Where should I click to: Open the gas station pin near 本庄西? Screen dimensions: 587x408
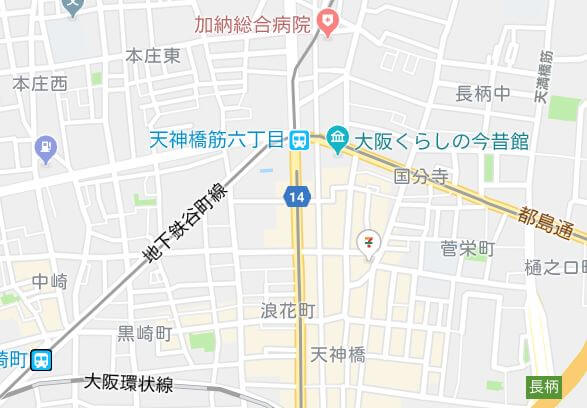[x=46, y=149]
